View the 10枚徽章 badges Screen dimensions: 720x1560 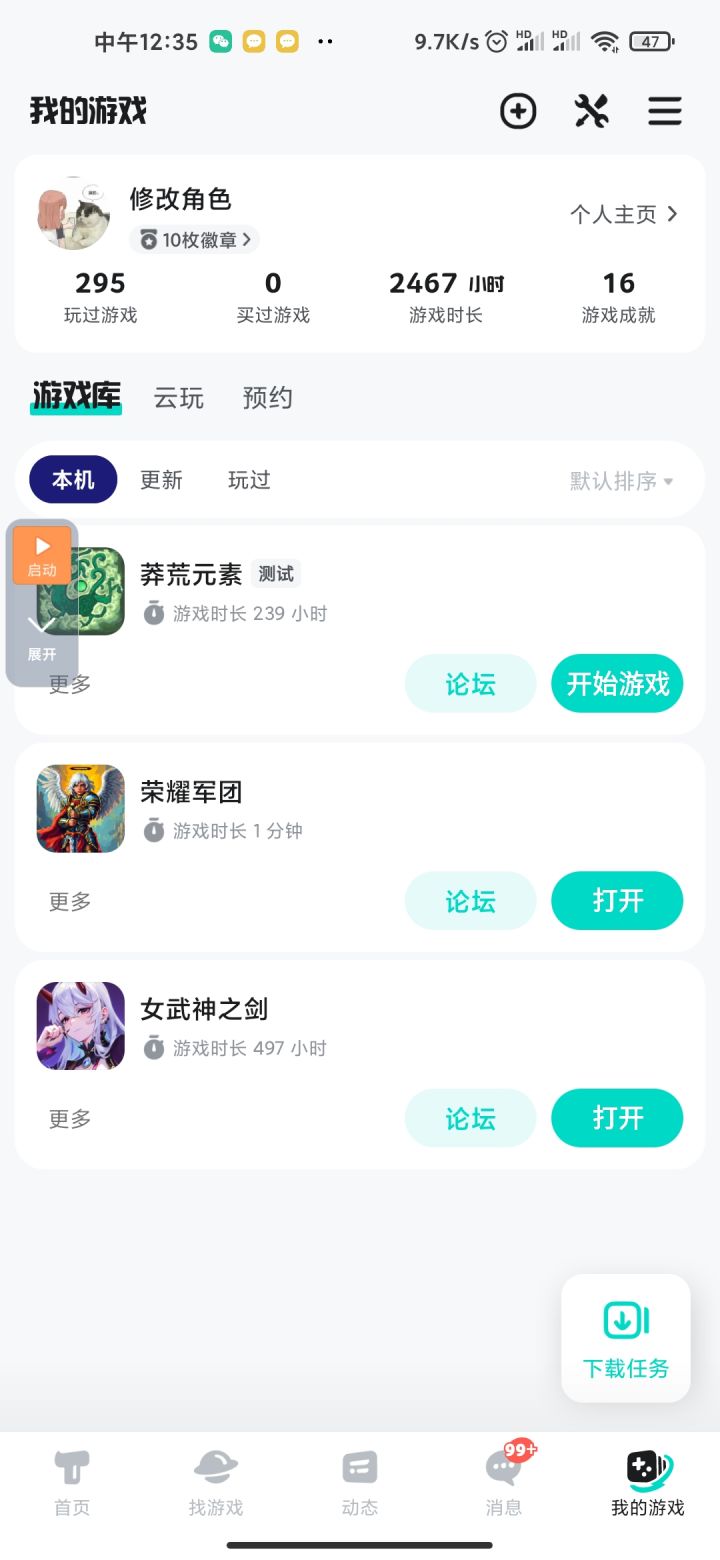(195, 240)
